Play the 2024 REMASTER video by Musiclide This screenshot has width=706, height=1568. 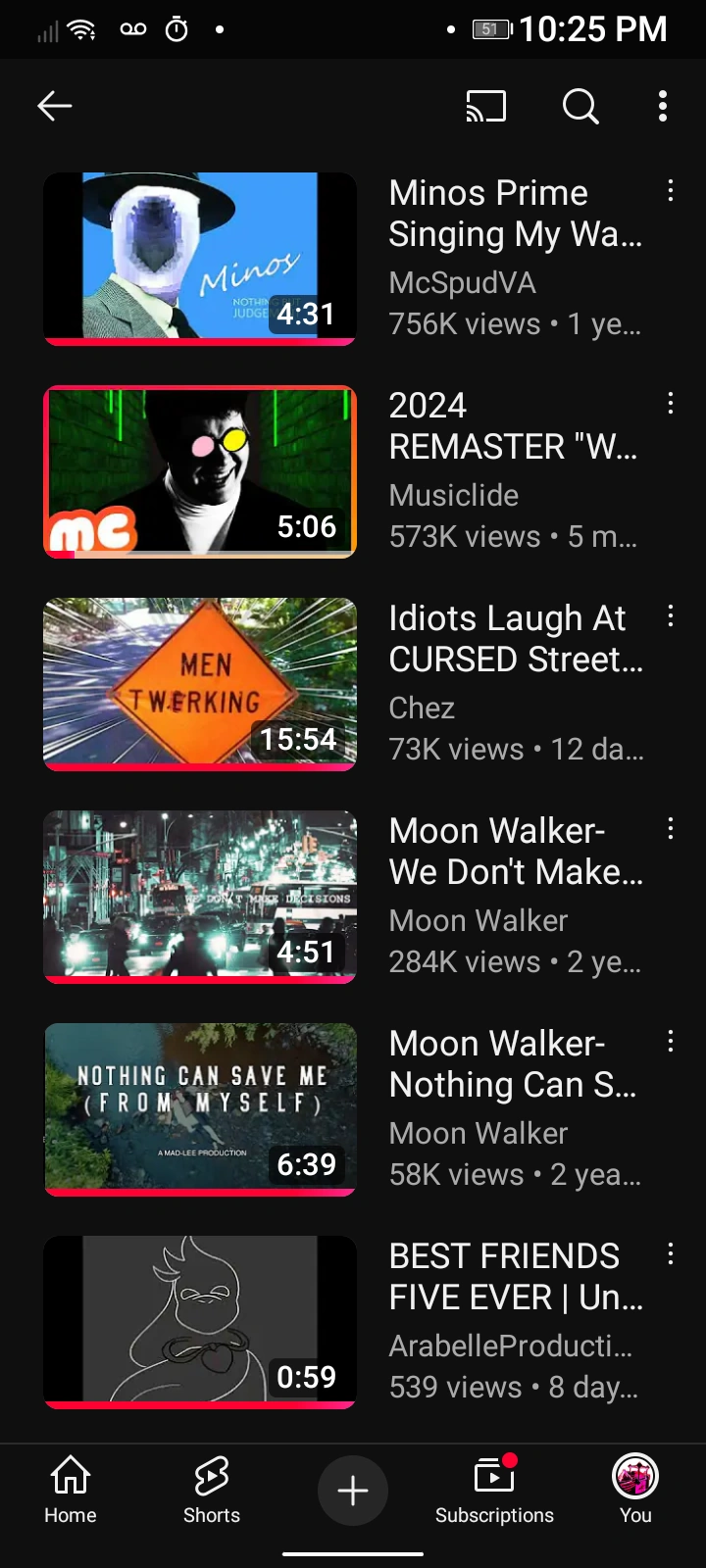click(200, 471)
